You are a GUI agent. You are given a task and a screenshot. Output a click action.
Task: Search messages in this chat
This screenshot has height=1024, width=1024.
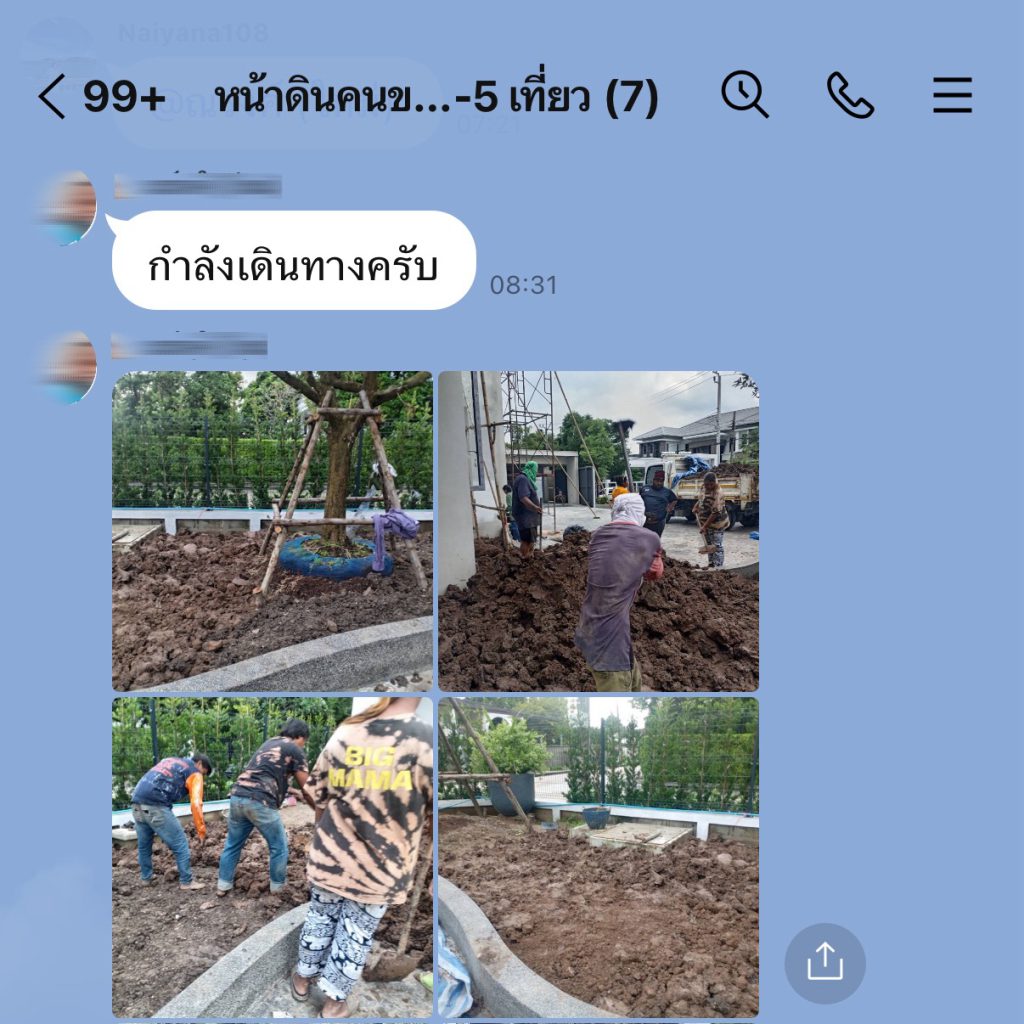(x=745, y=96)
